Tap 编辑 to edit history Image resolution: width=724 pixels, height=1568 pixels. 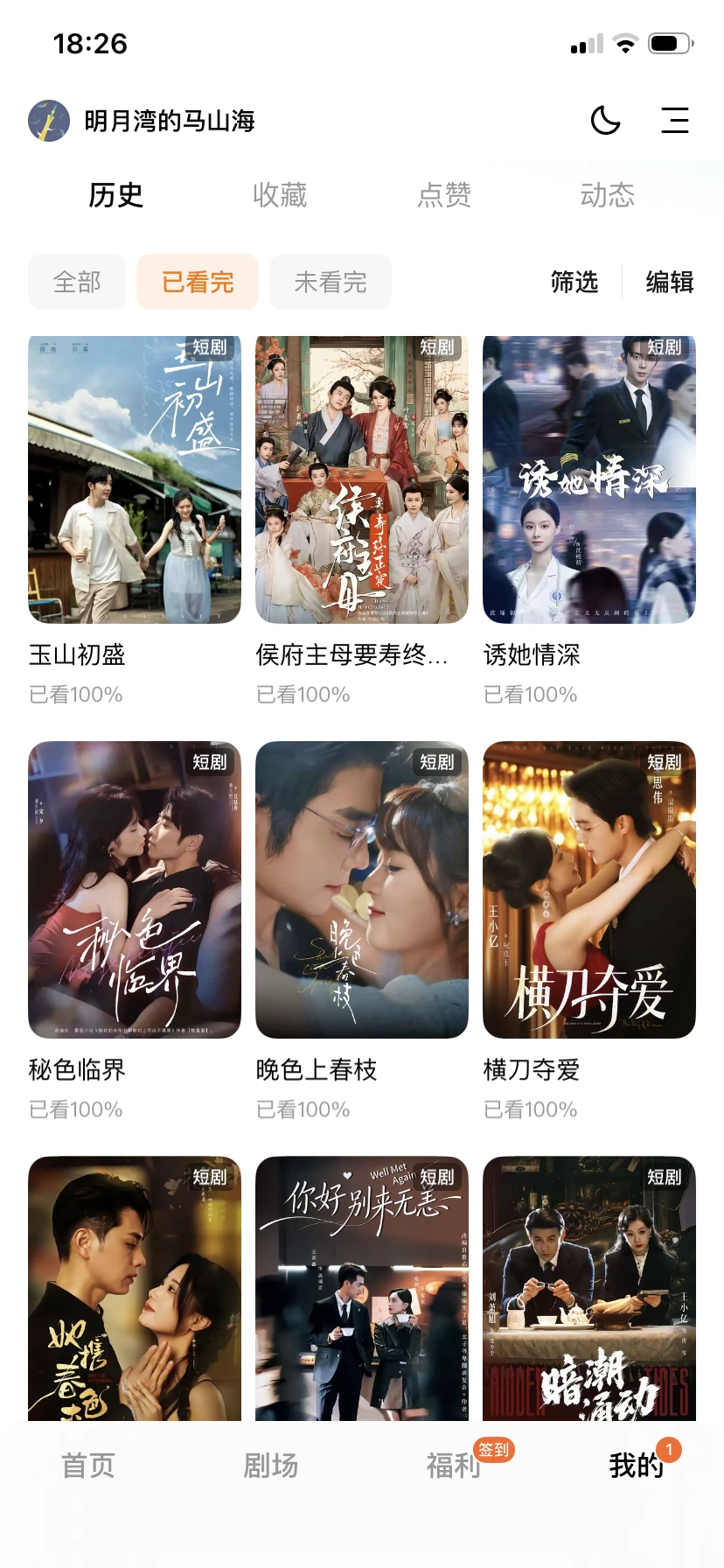[x=670, y=282]
